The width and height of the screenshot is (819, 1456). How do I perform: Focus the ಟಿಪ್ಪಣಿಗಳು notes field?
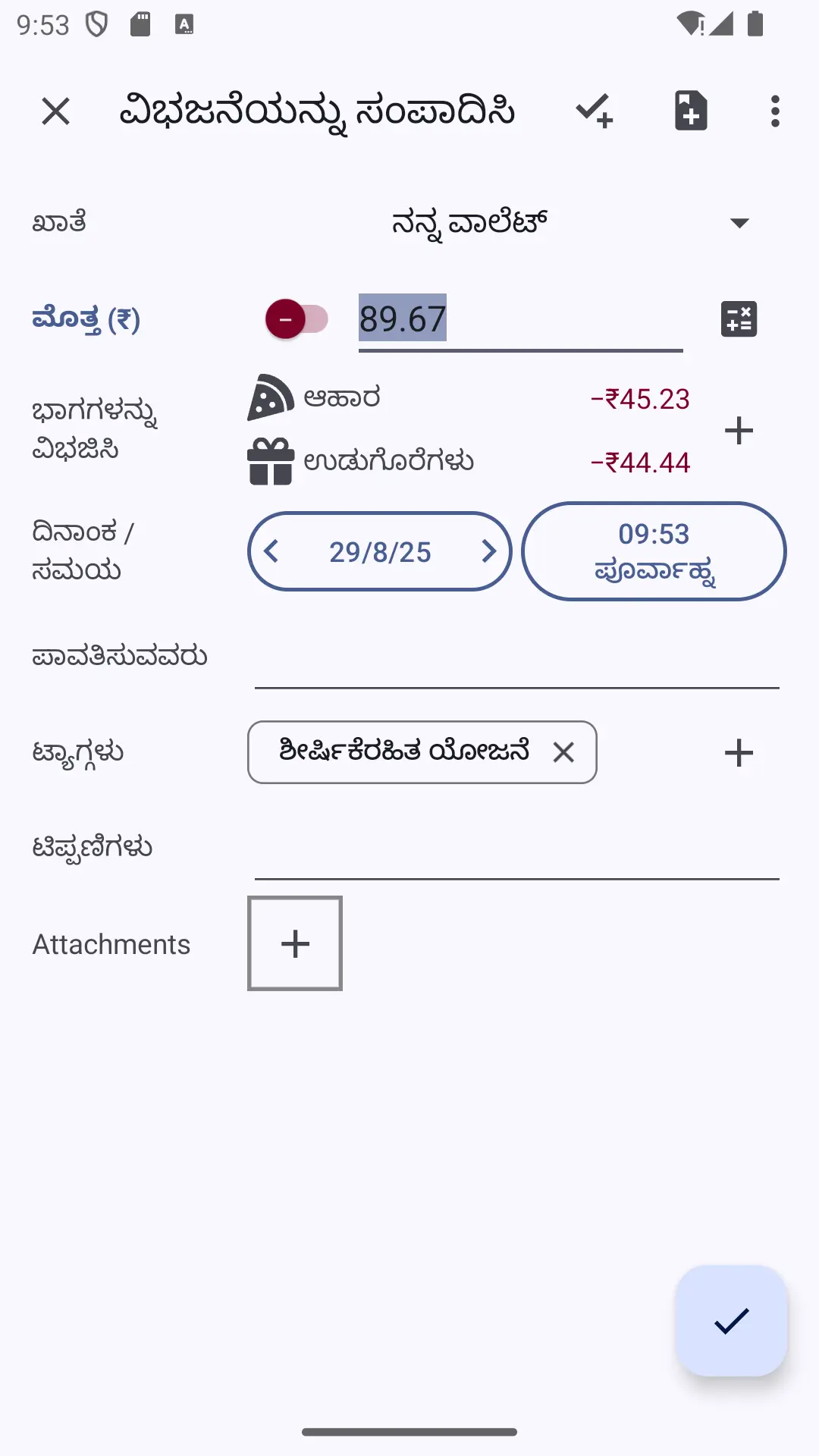tap(516, 849)
